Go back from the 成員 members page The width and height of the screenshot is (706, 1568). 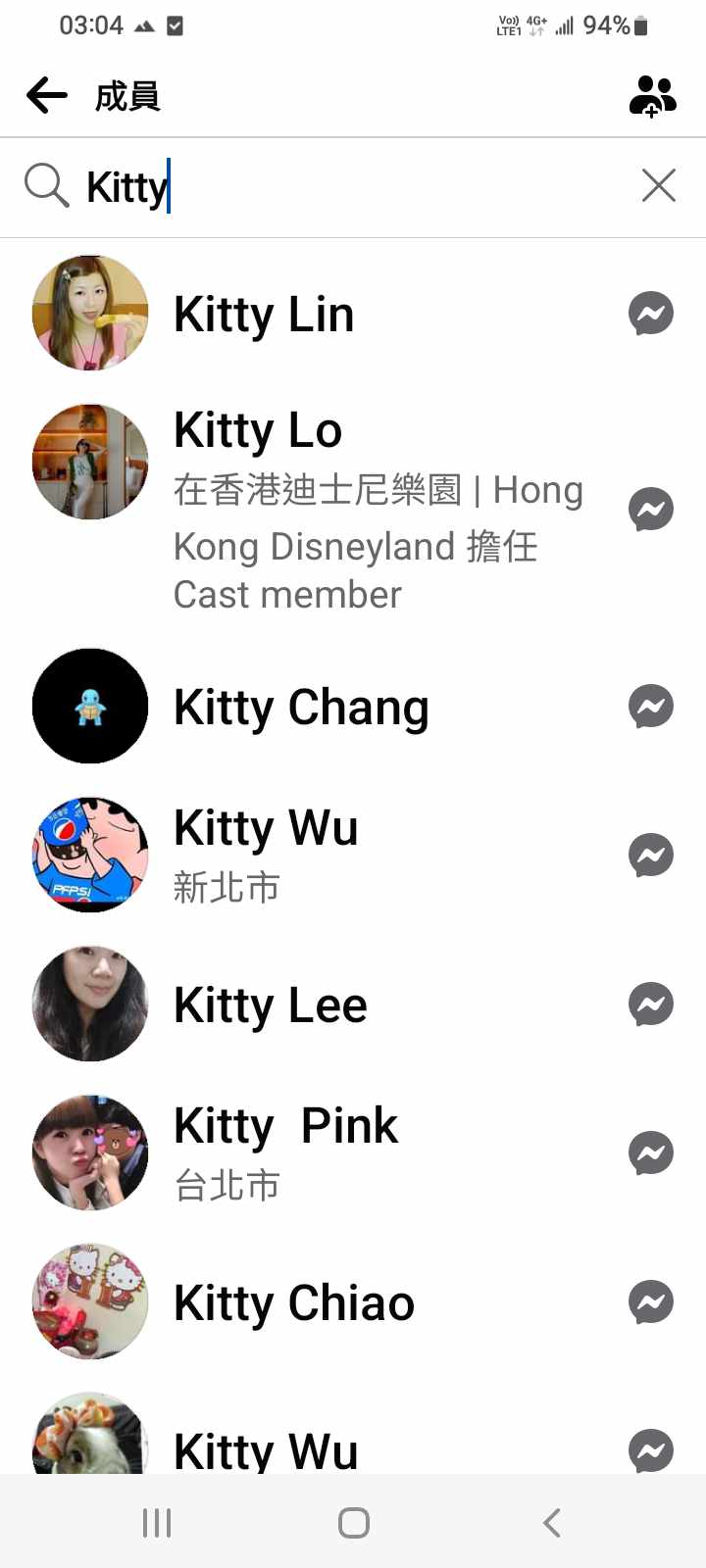47,96
